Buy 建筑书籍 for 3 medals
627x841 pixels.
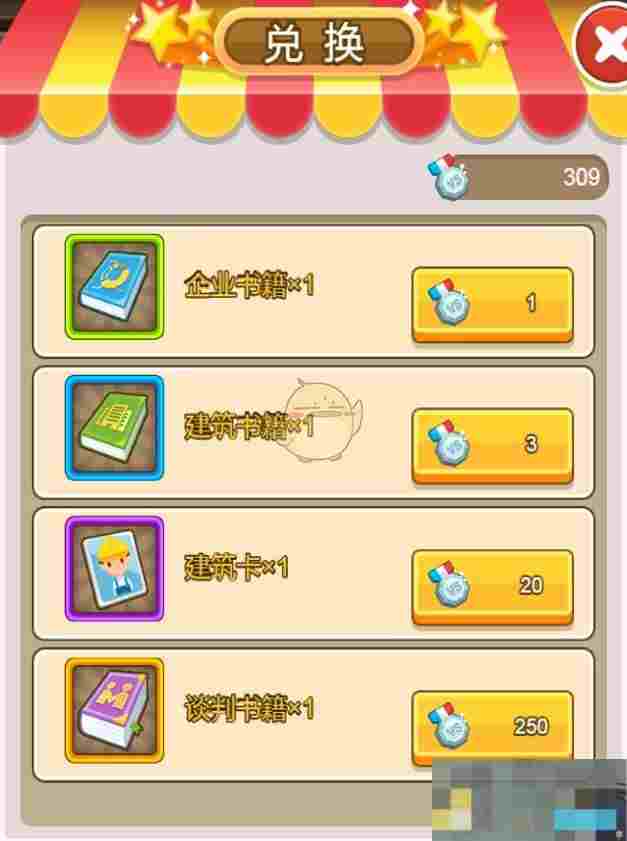pyautogui.click(x=492, y=445)
